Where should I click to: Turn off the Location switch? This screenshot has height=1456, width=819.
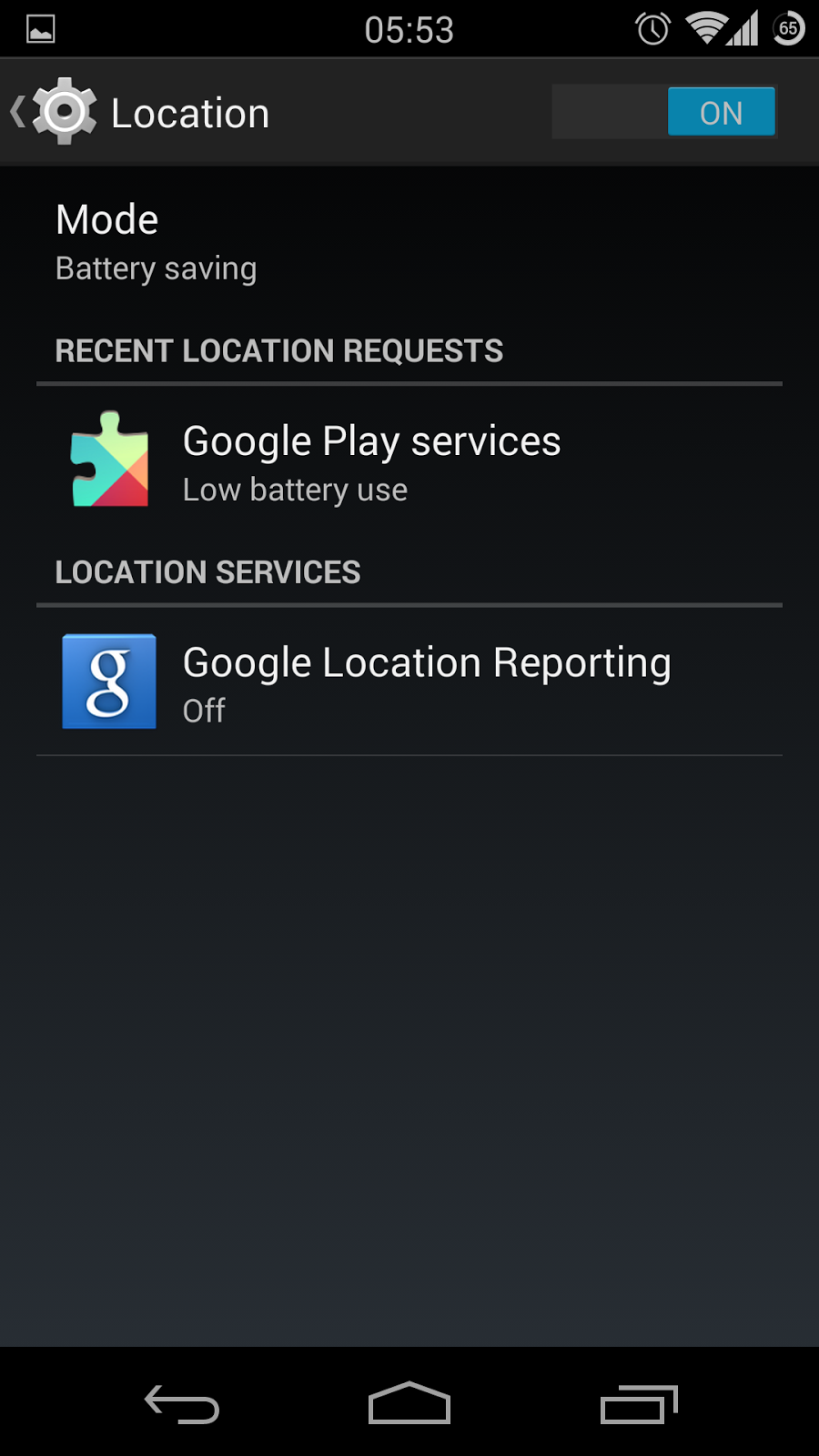tap(664, 112)
